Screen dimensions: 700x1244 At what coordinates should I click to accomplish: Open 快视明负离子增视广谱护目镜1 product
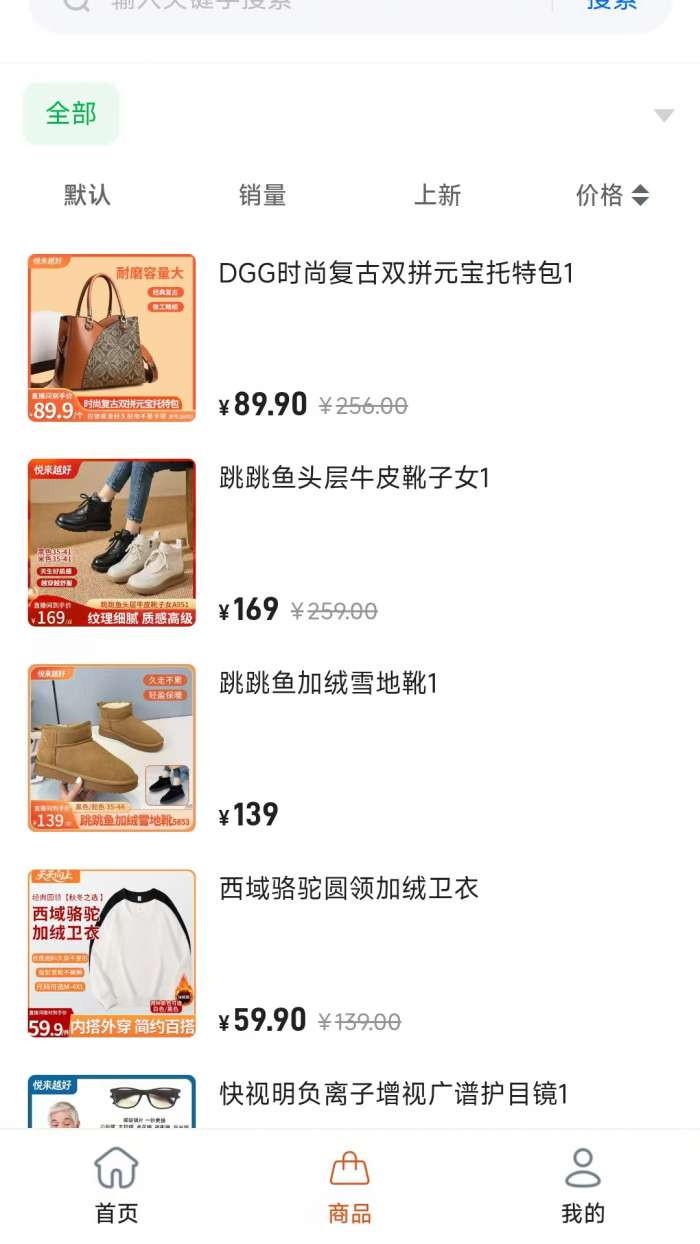[394, 1094]
